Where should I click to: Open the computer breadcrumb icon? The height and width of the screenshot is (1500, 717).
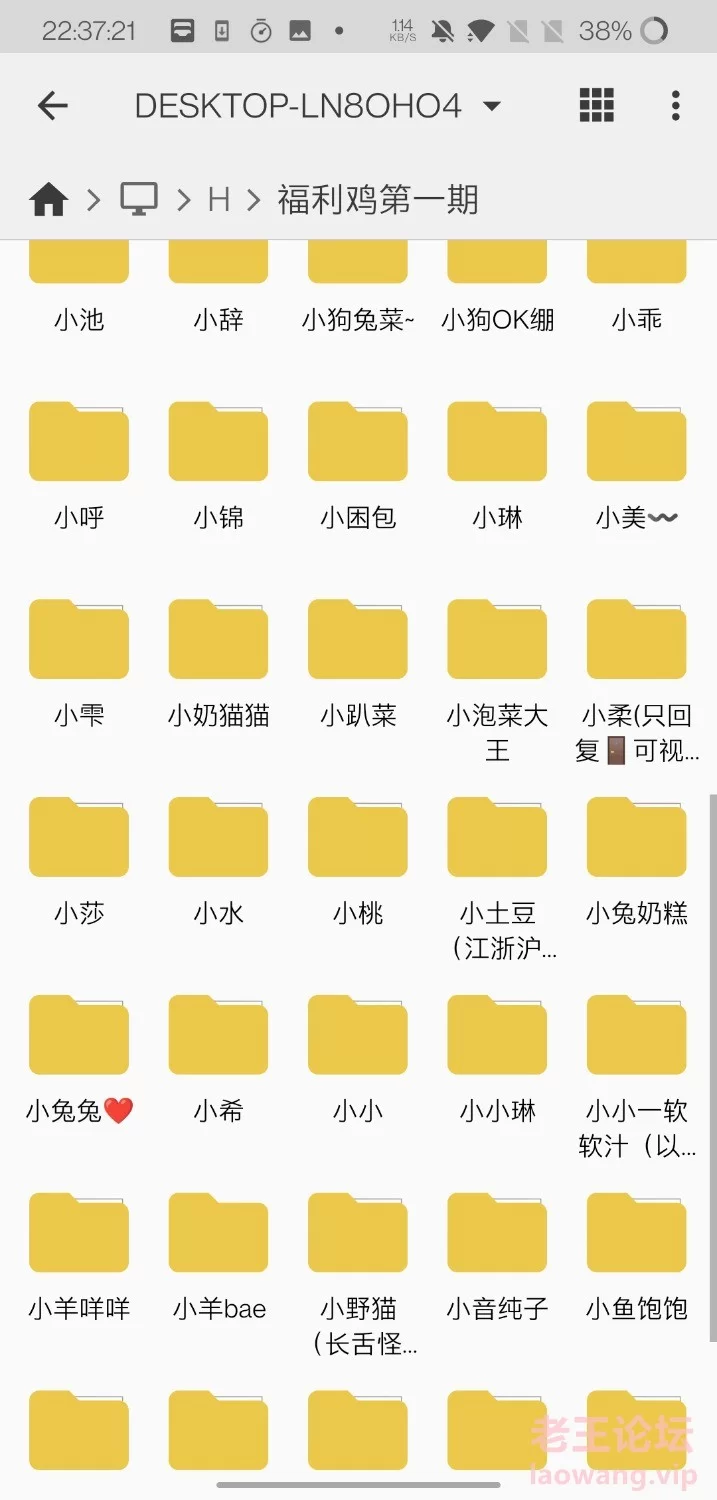139,200
